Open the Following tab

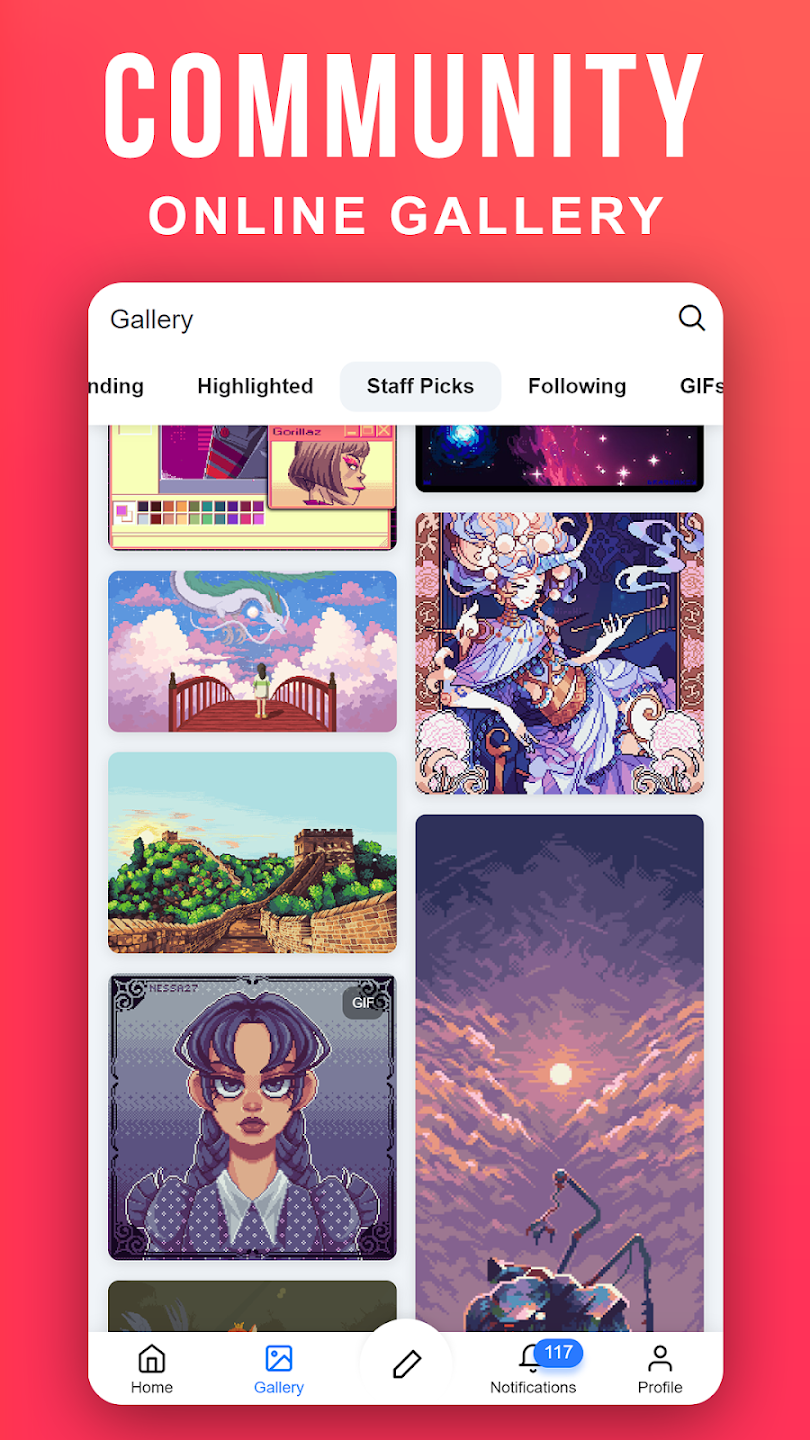coord(577,386)
